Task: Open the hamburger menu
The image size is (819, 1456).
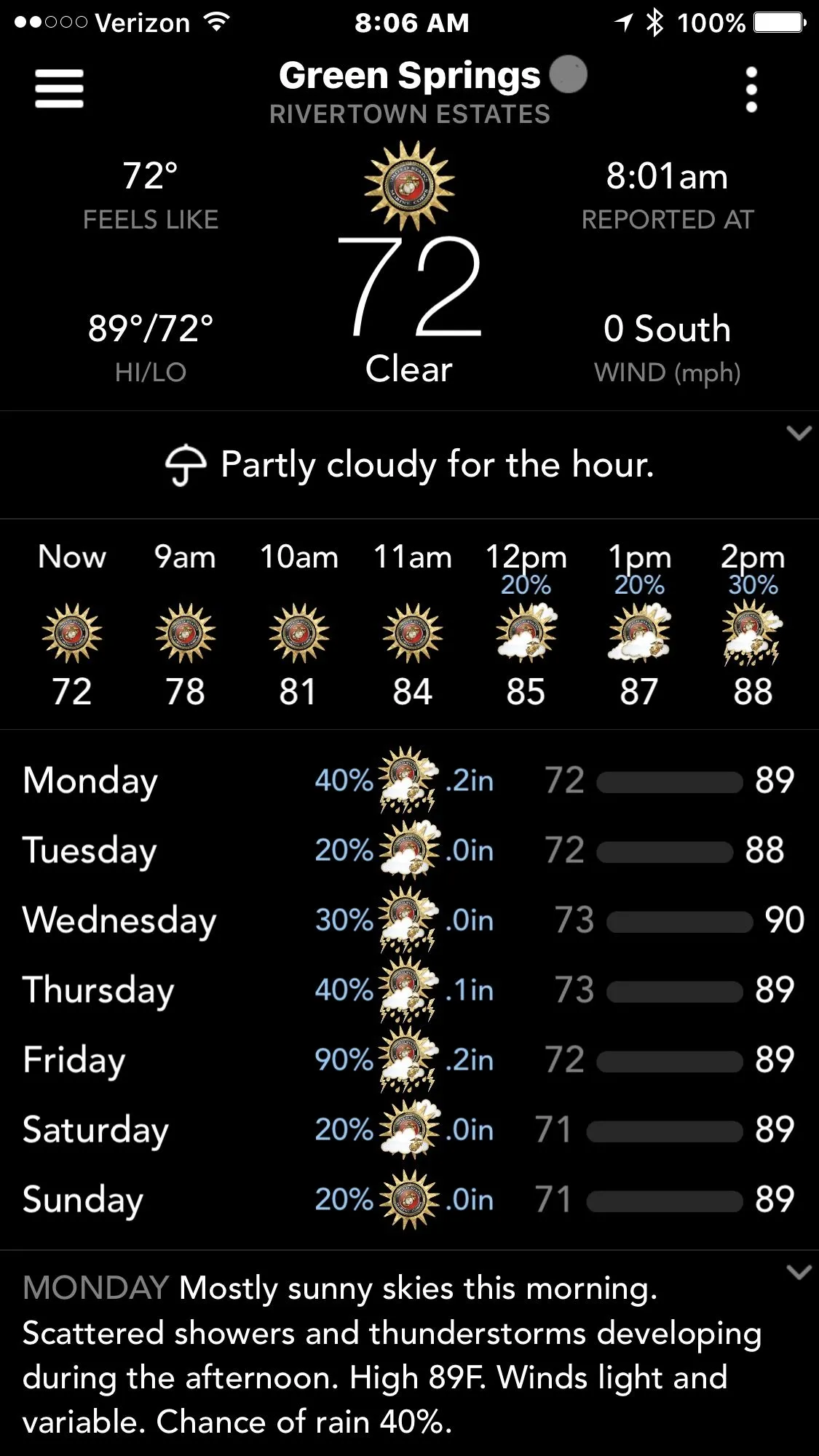Action: click(59, 89)
